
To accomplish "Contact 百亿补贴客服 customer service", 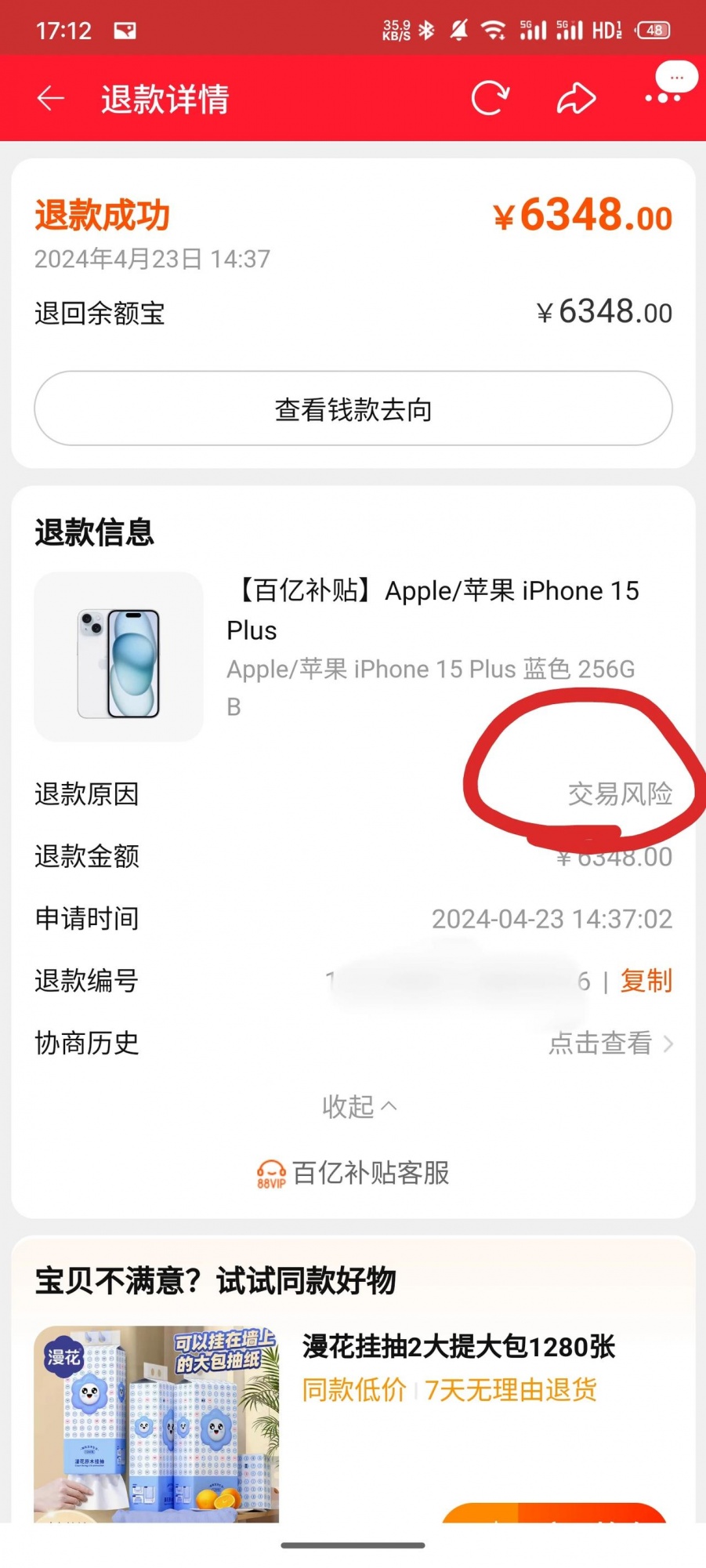I will pos(353,1174).
